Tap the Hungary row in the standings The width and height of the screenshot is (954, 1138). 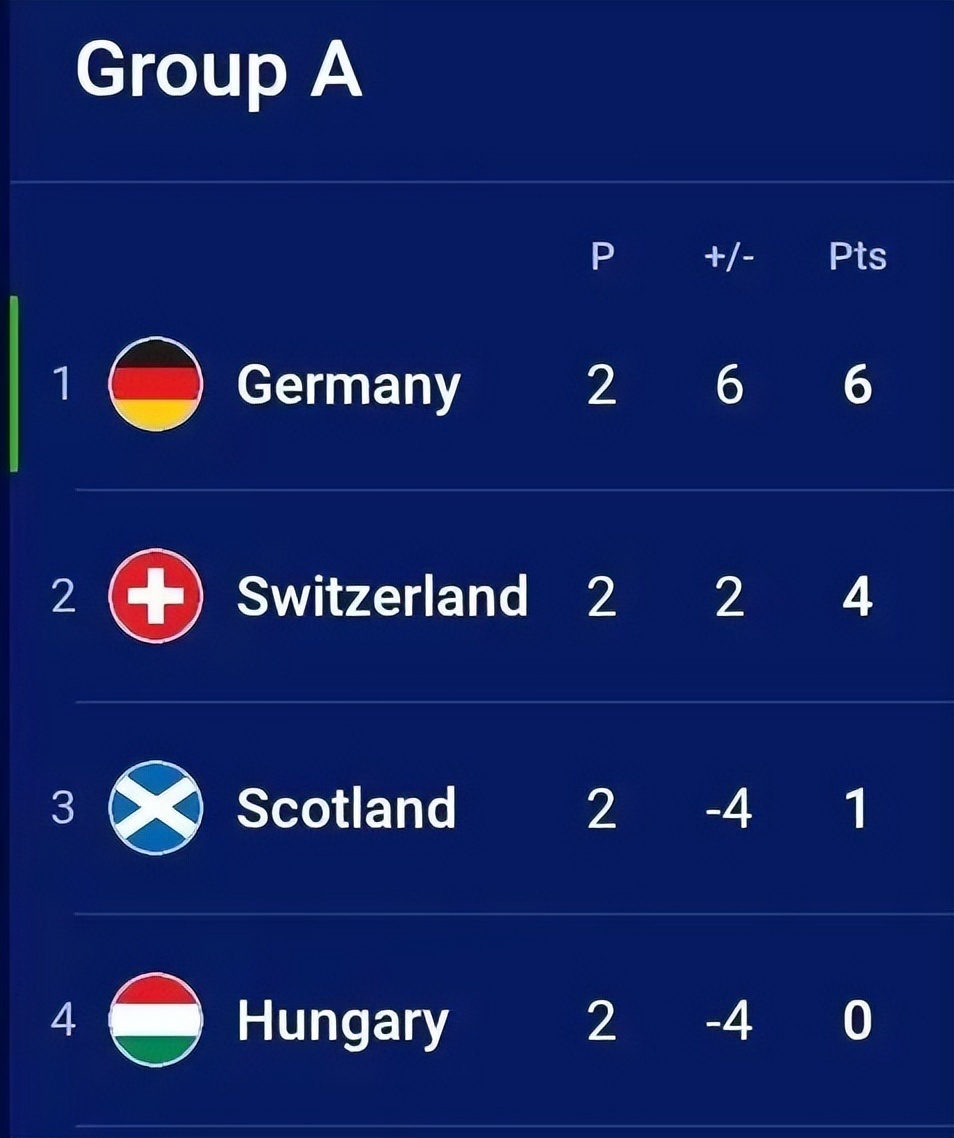342,1021
